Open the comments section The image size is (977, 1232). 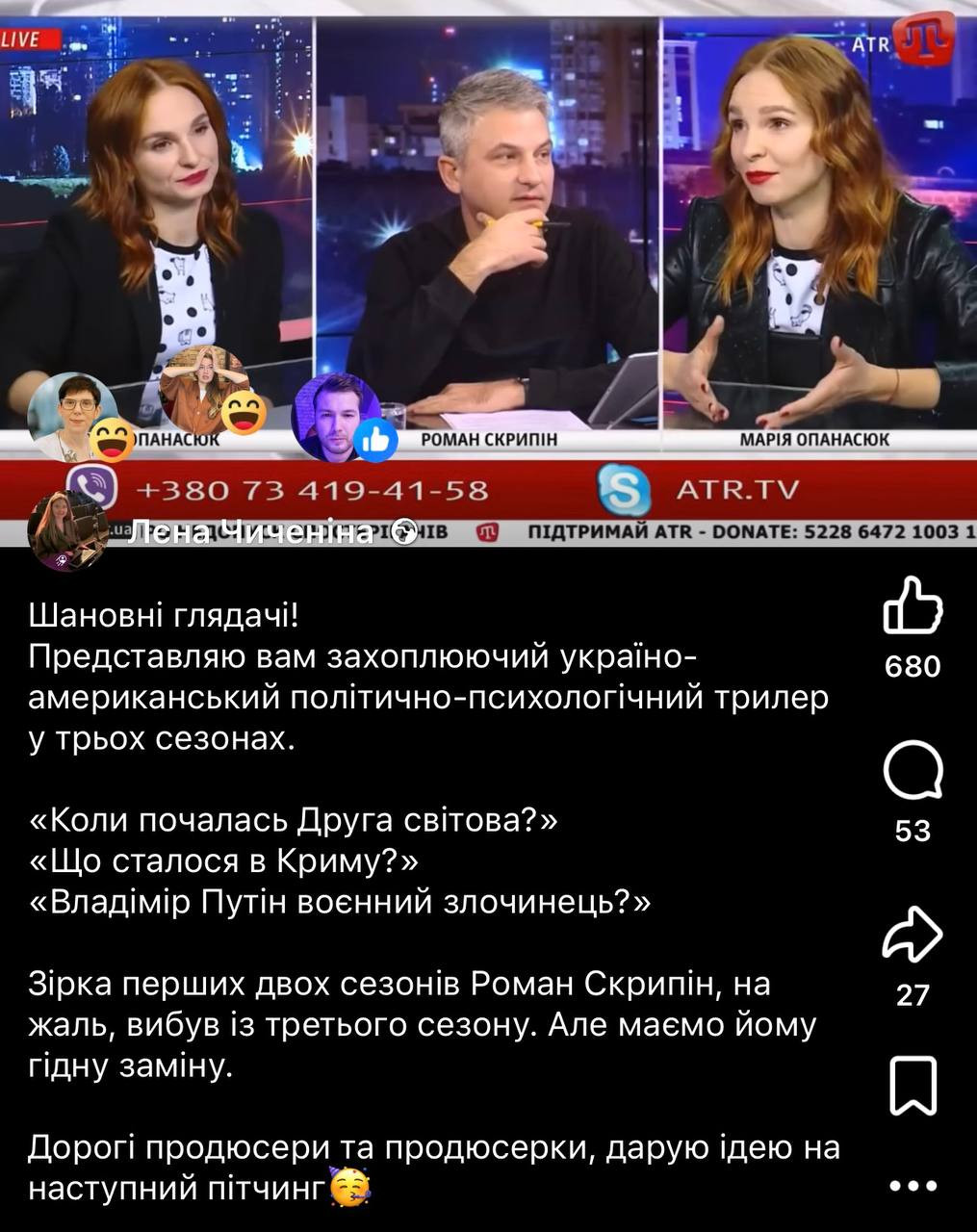pyautogui.click(x=913, y=771)
